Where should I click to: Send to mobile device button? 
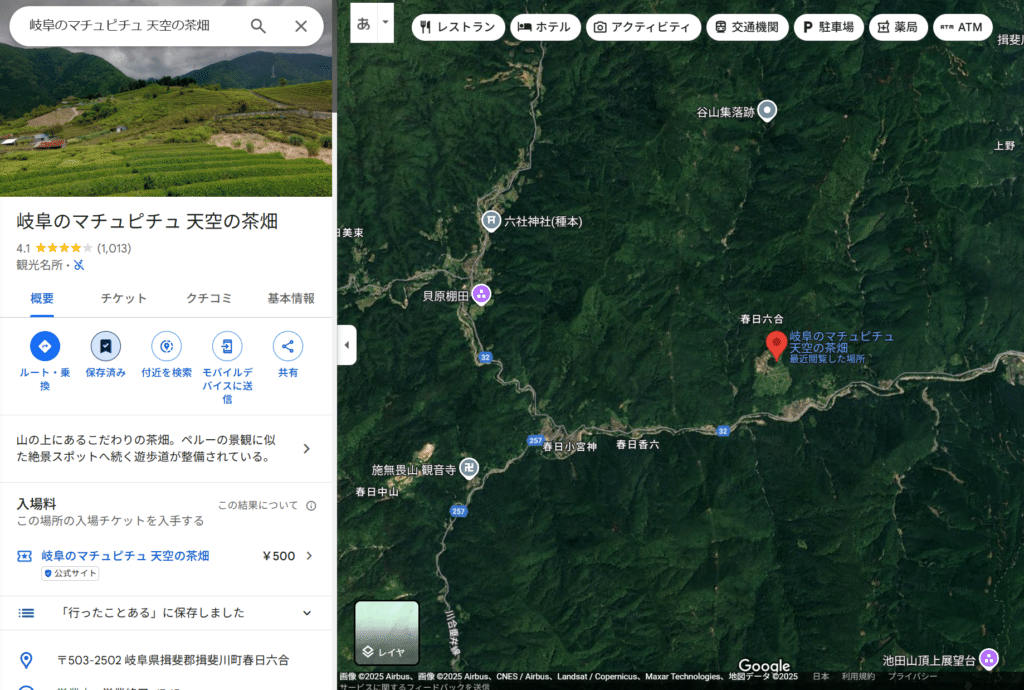point(227,347)
